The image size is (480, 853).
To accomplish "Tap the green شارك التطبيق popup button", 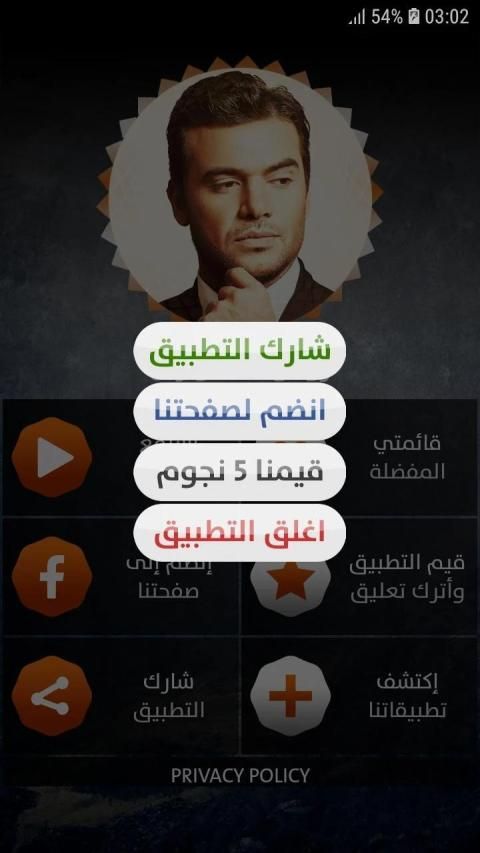I will click(x=239, y=351).
